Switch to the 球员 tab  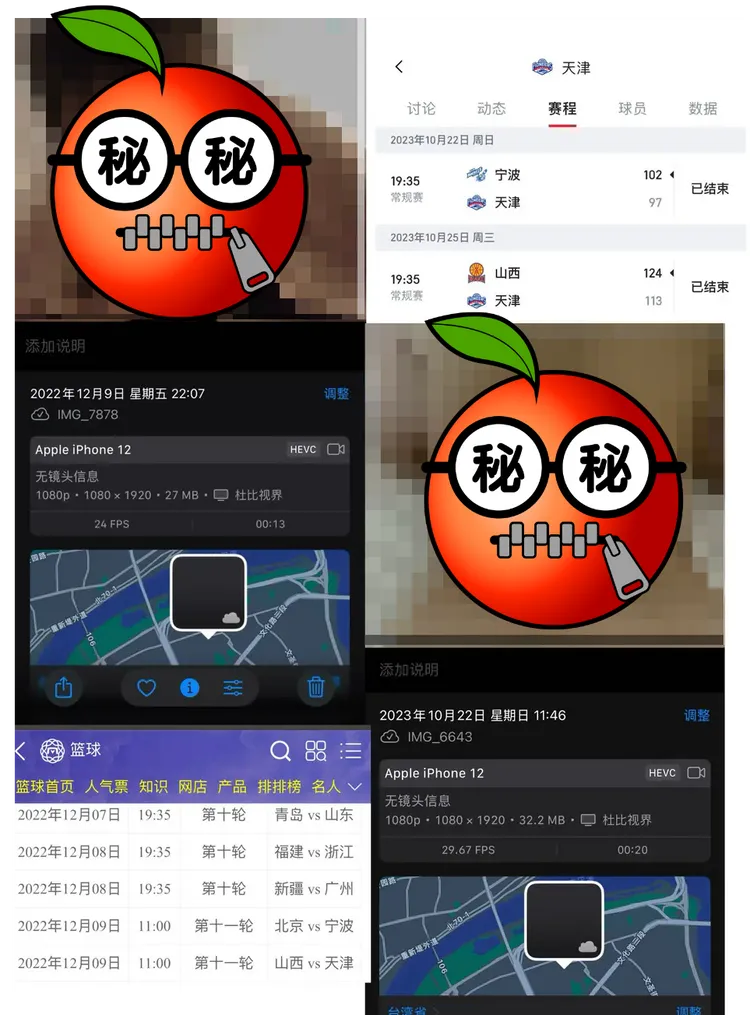pos(633,110)
